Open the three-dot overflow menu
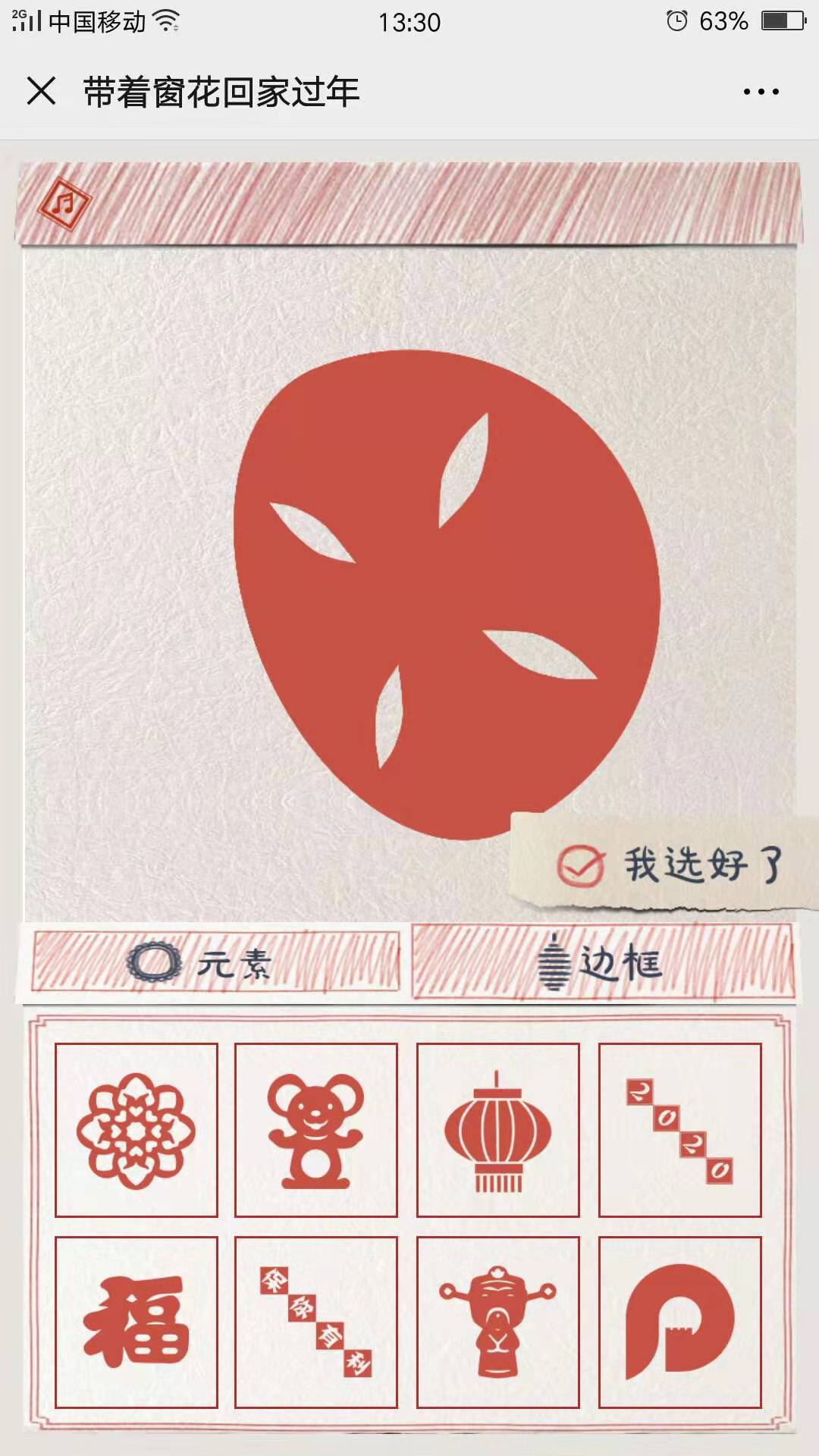This screenshot has height=1456, width=819. pos(761,92)
